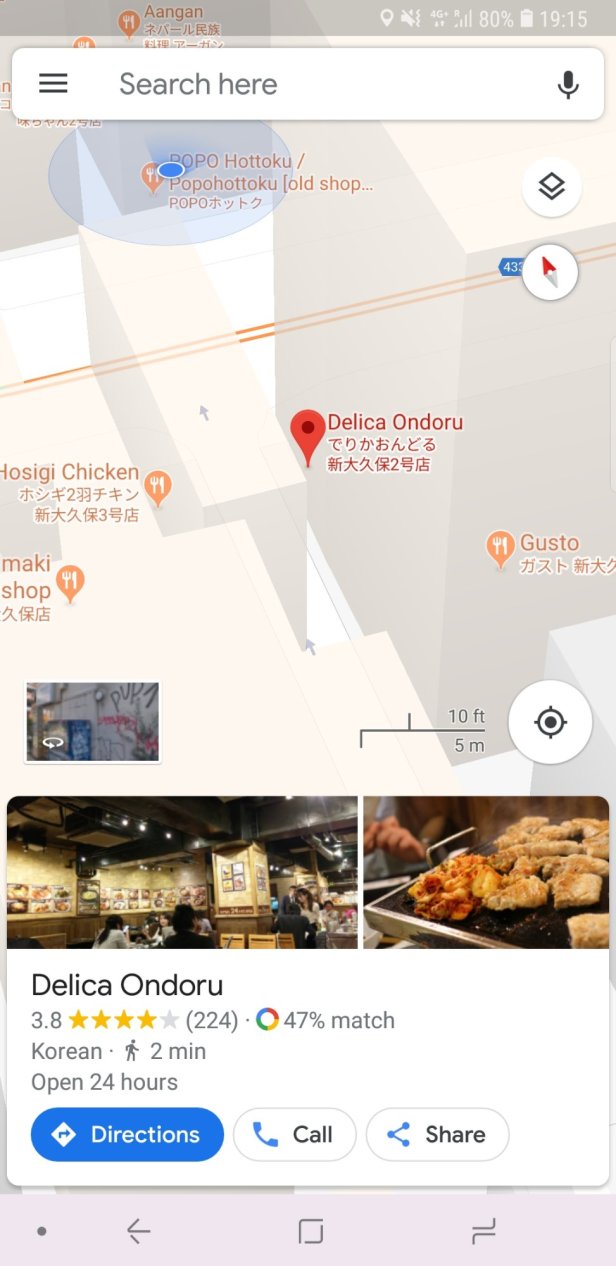Tap the Search here field
The image size is (616, 1266).
tap(300, 84)
